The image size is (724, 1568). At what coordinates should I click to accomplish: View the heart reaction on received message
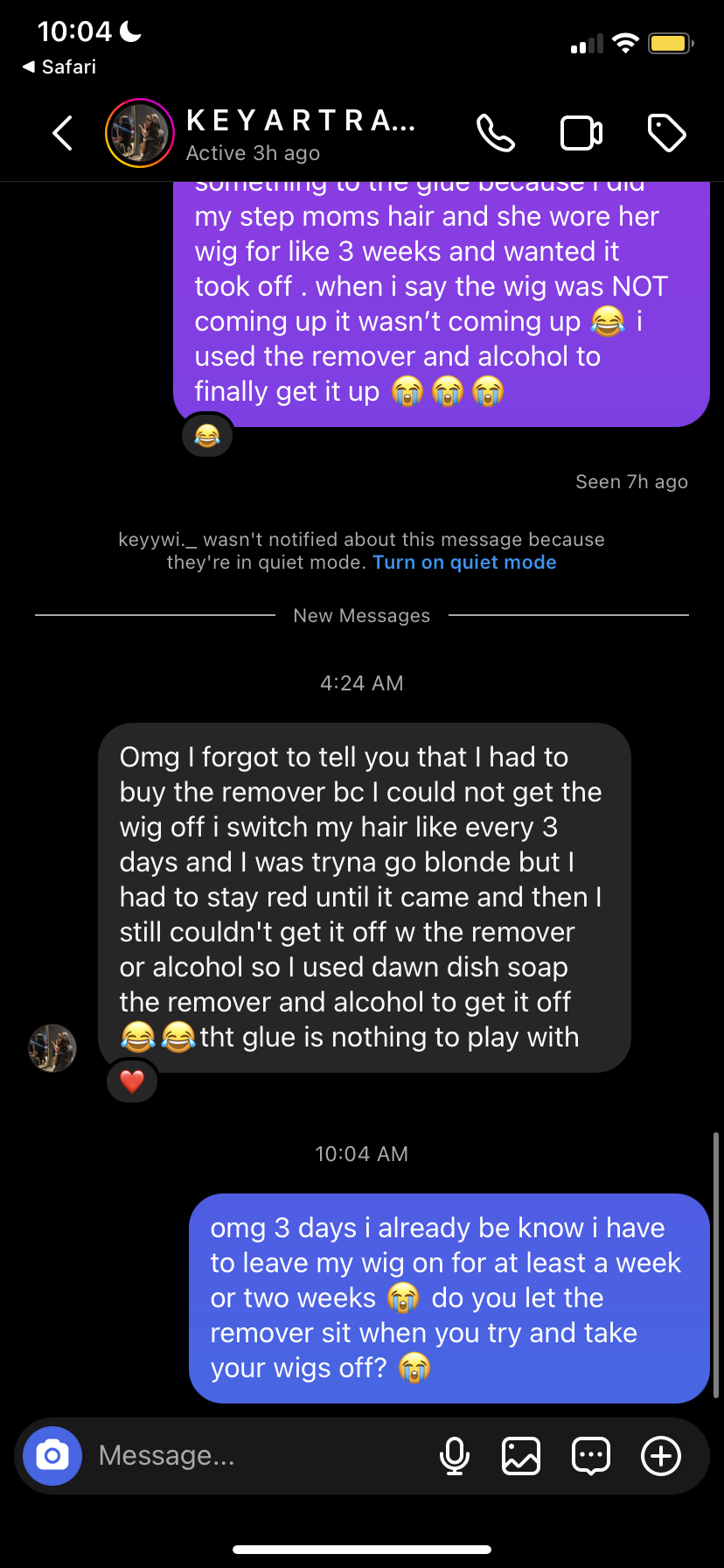[132, 1082]
